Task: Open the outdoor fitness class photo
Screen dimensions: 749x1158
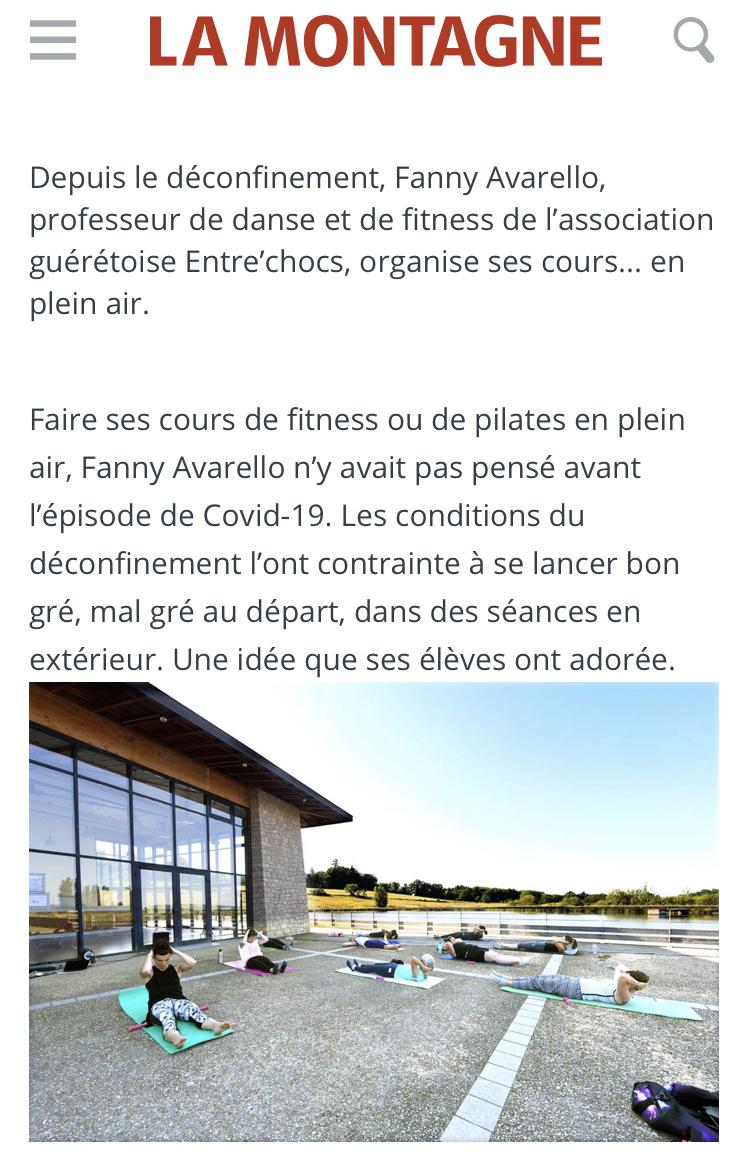Action: click(374, 910)
